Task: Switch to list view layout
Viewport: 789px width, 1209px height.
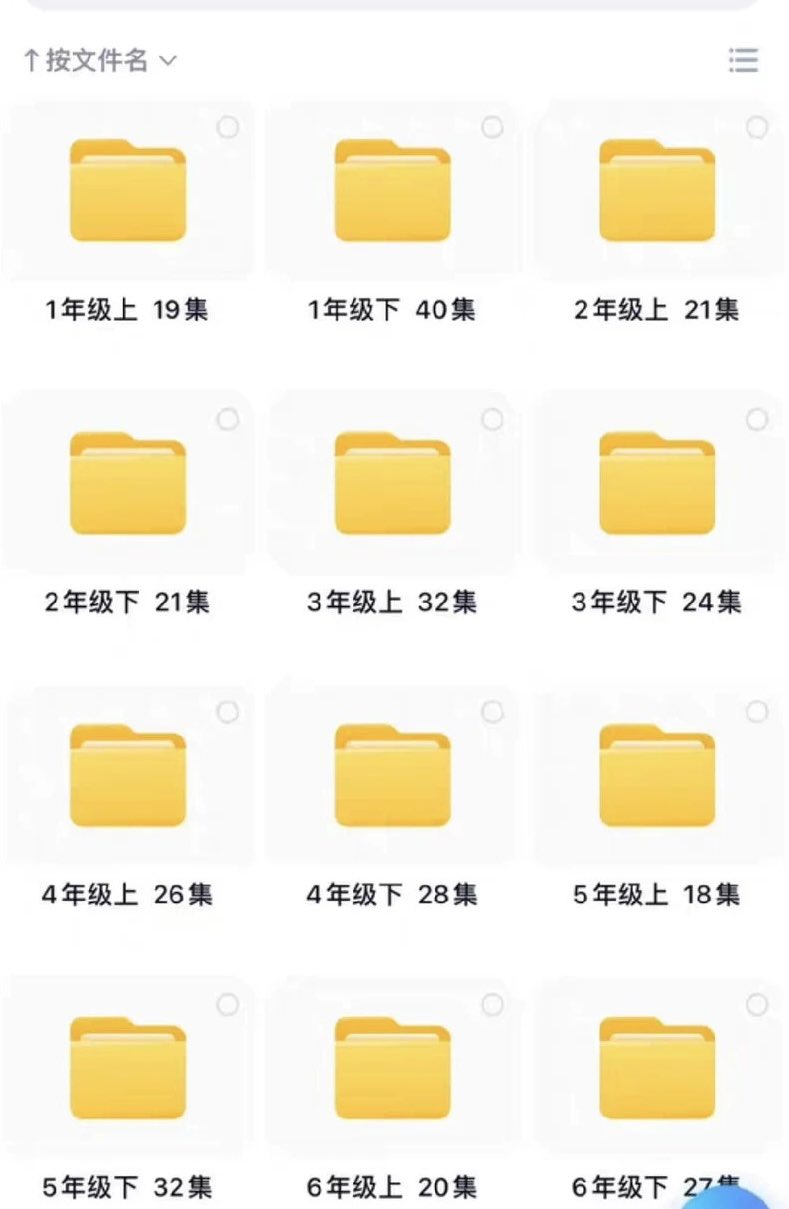Action: [x=743, y=61]
